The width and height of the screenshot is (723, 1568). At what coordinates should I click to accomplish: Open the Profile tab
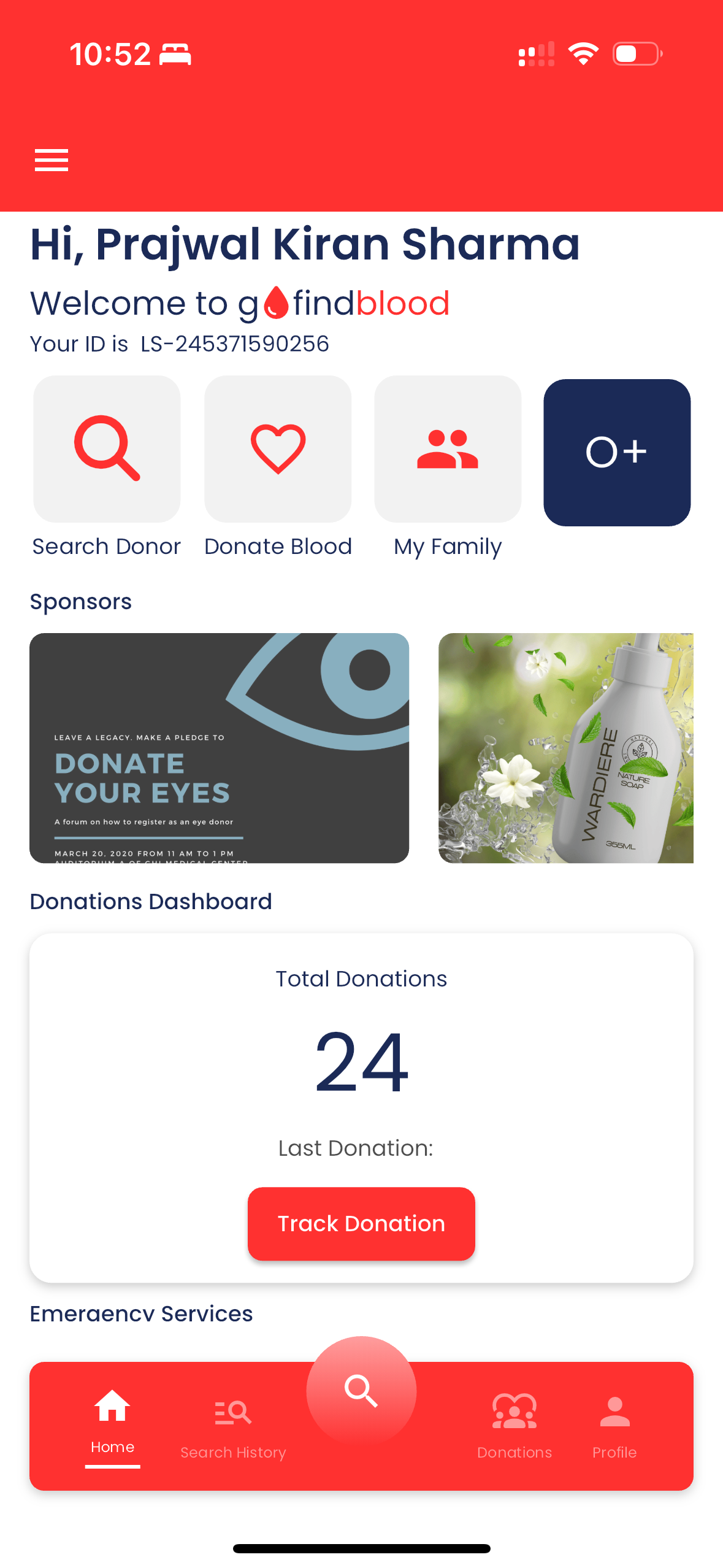pyautogui.click(x=614, y=1427)
